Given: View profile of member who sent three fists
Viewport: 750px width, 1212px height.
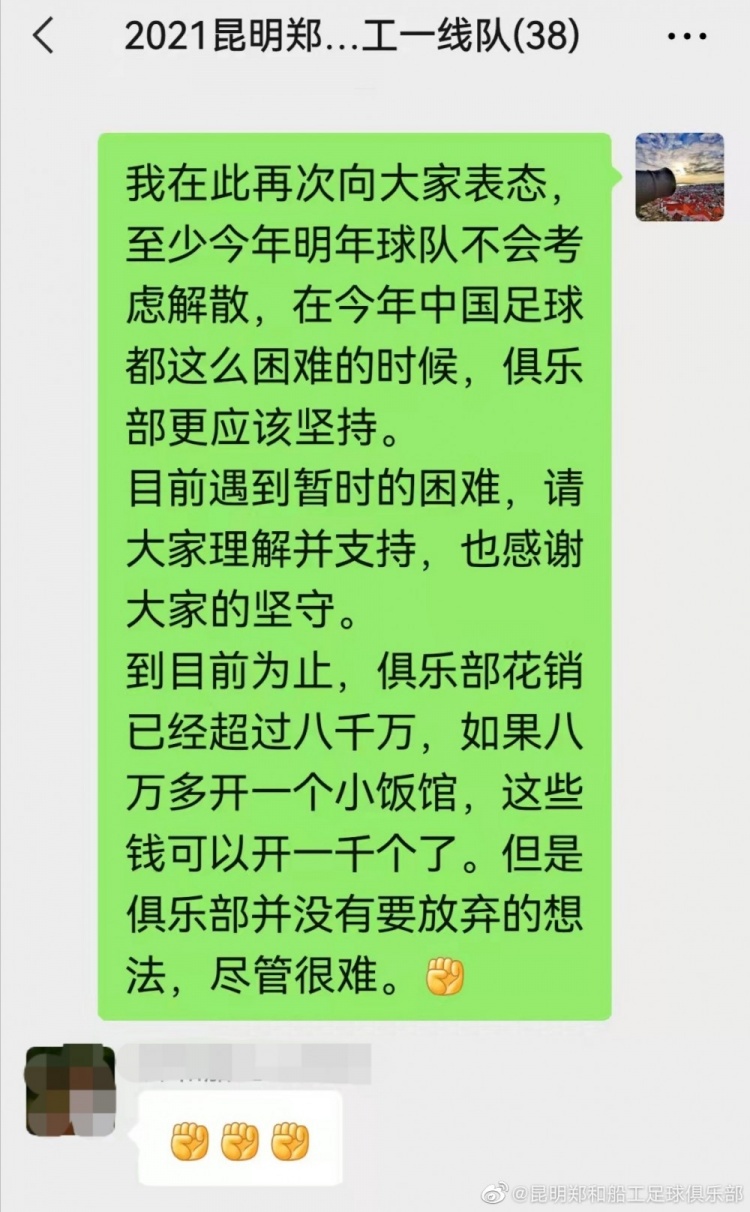Looking at the screenshot, I should [70, 1091].
